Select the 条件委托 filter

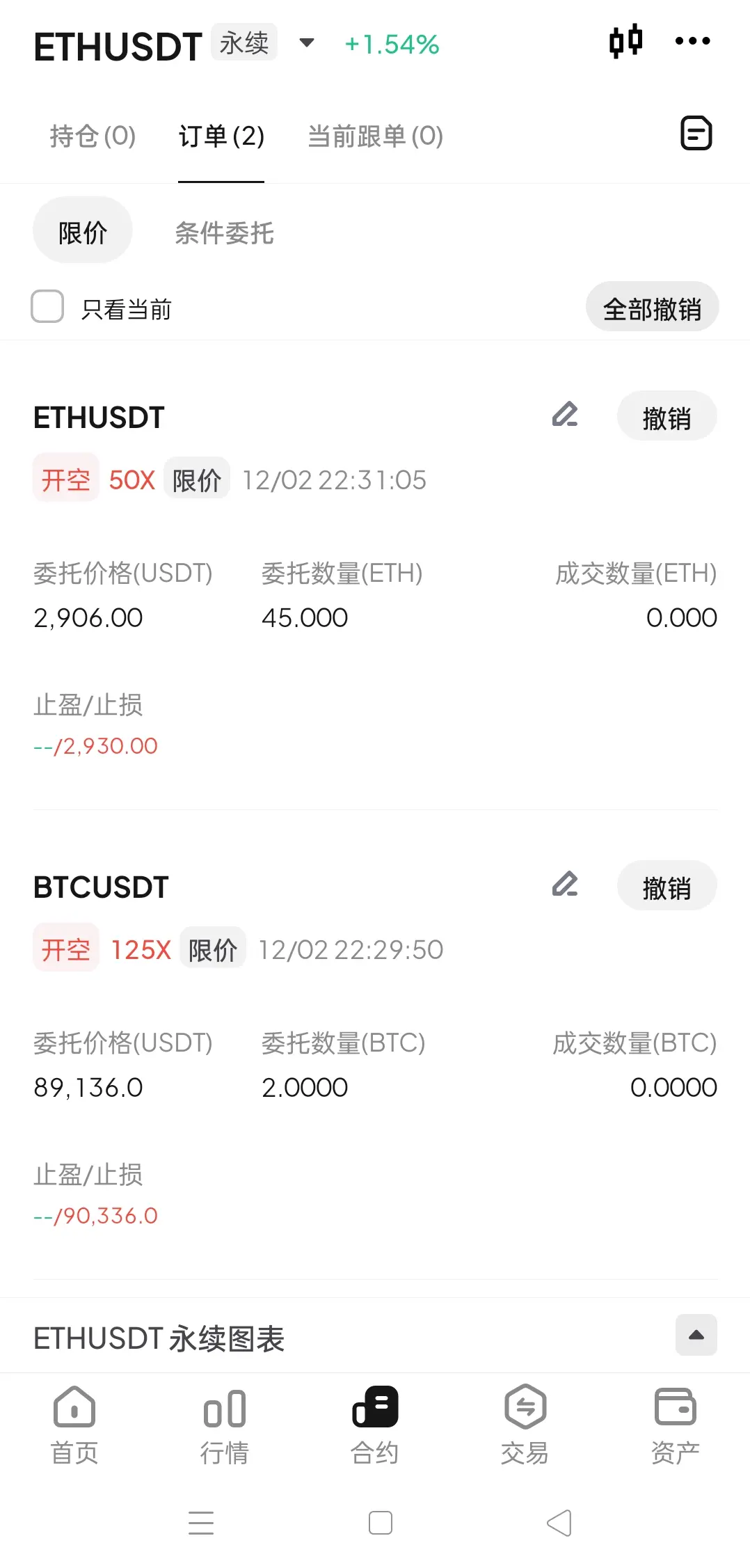(x=224, y=233)
